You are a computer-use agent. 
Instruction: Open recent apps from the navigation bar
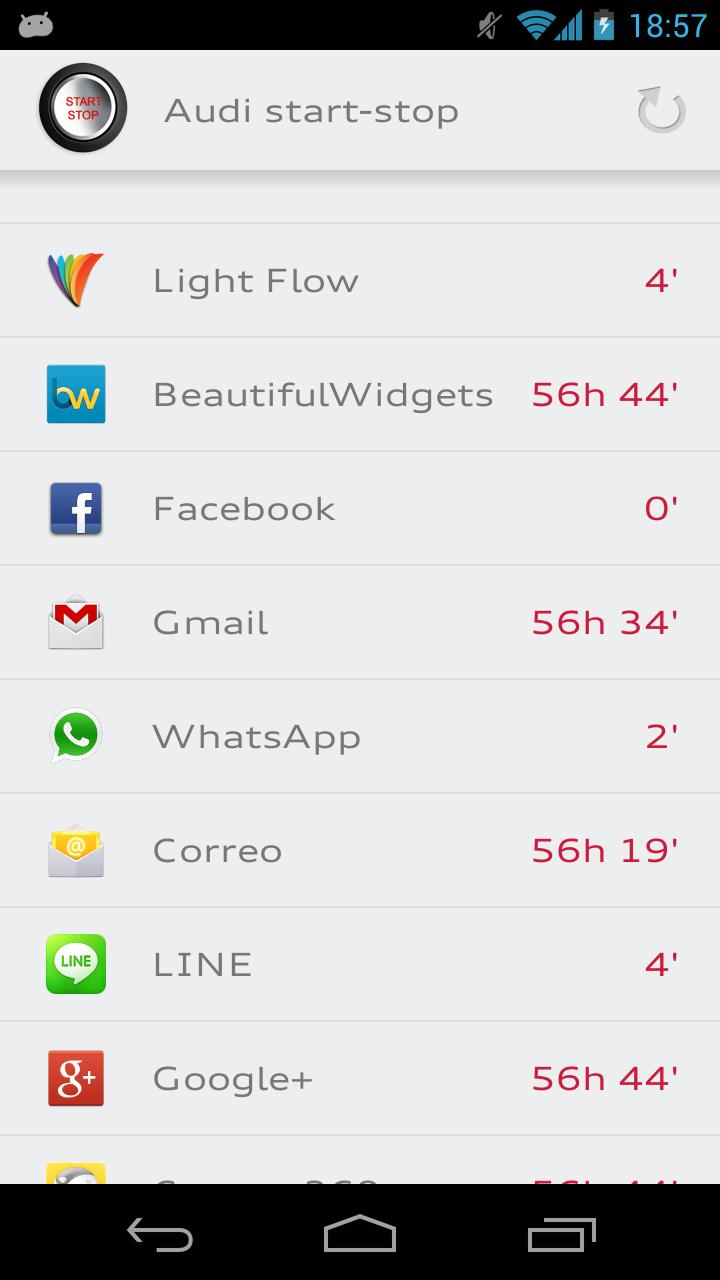click(561, 1233)
